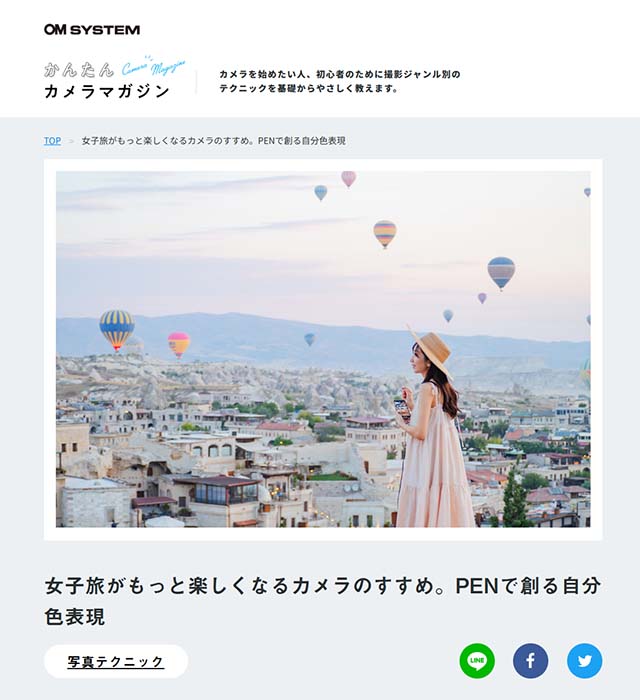This screenshot has width=640, height=700.
Task: Share this article on LINE
Action: tap(477, 660)
